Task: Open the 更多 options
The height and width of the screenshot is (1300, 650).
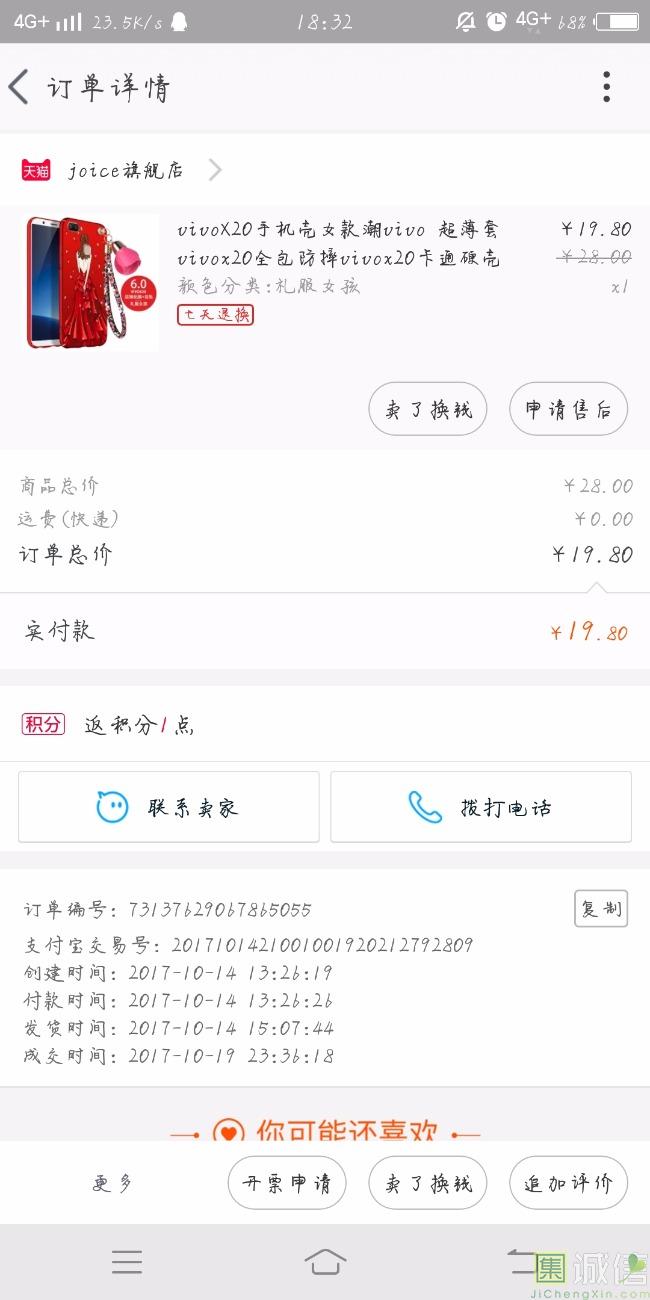Action: pos(112,1183)
